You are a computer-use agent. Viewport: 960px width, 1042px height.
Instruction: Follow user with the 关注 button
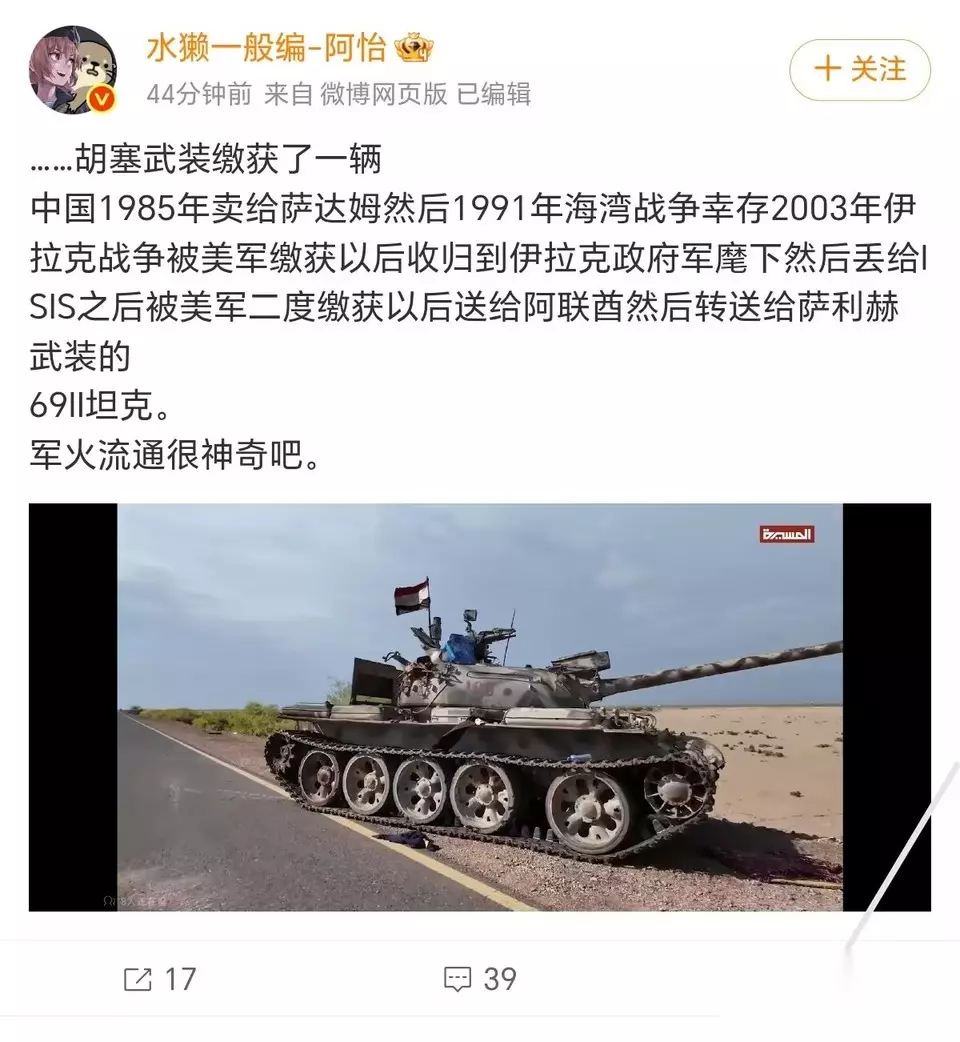click(860, 70)
